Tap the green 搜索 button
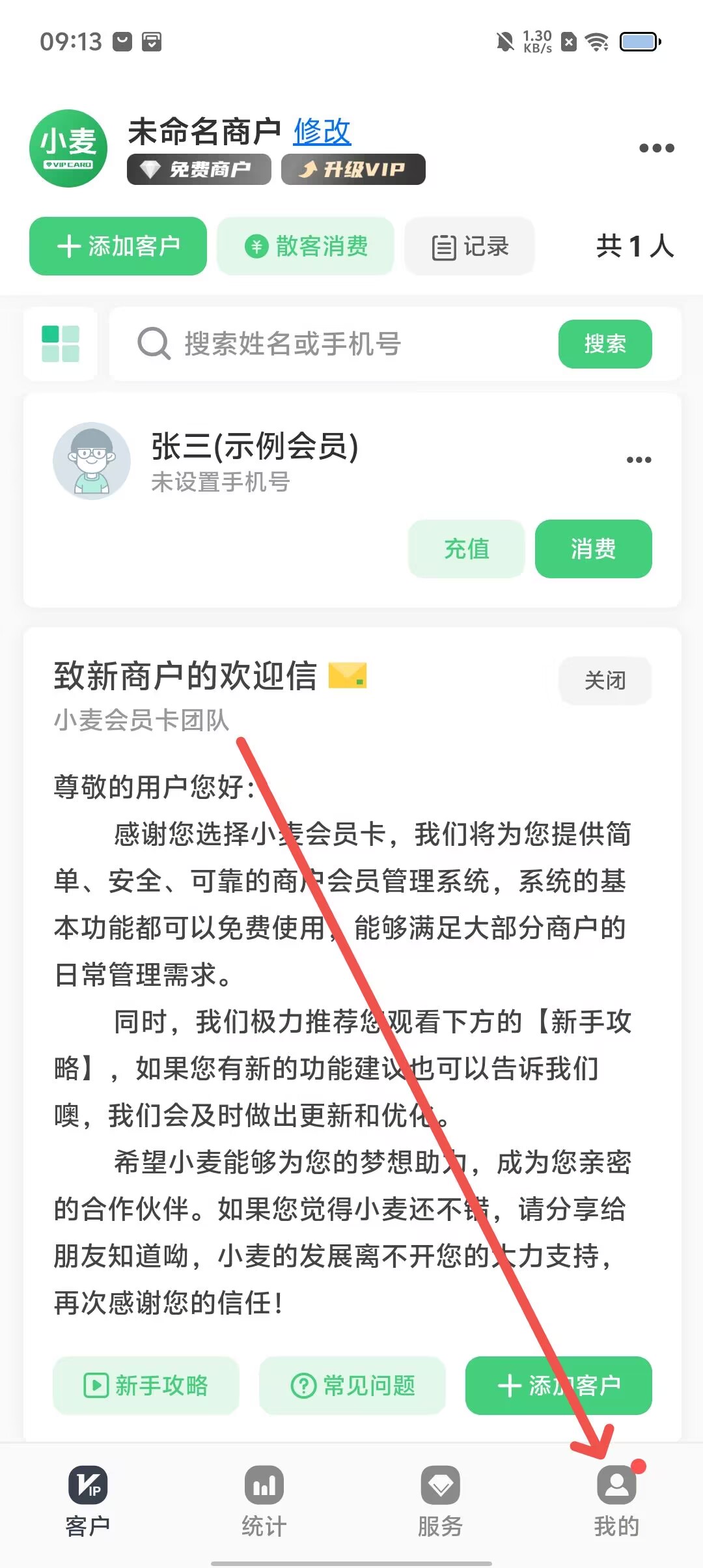Screen dimensions: 703x1568 click(x=605, y=344)
